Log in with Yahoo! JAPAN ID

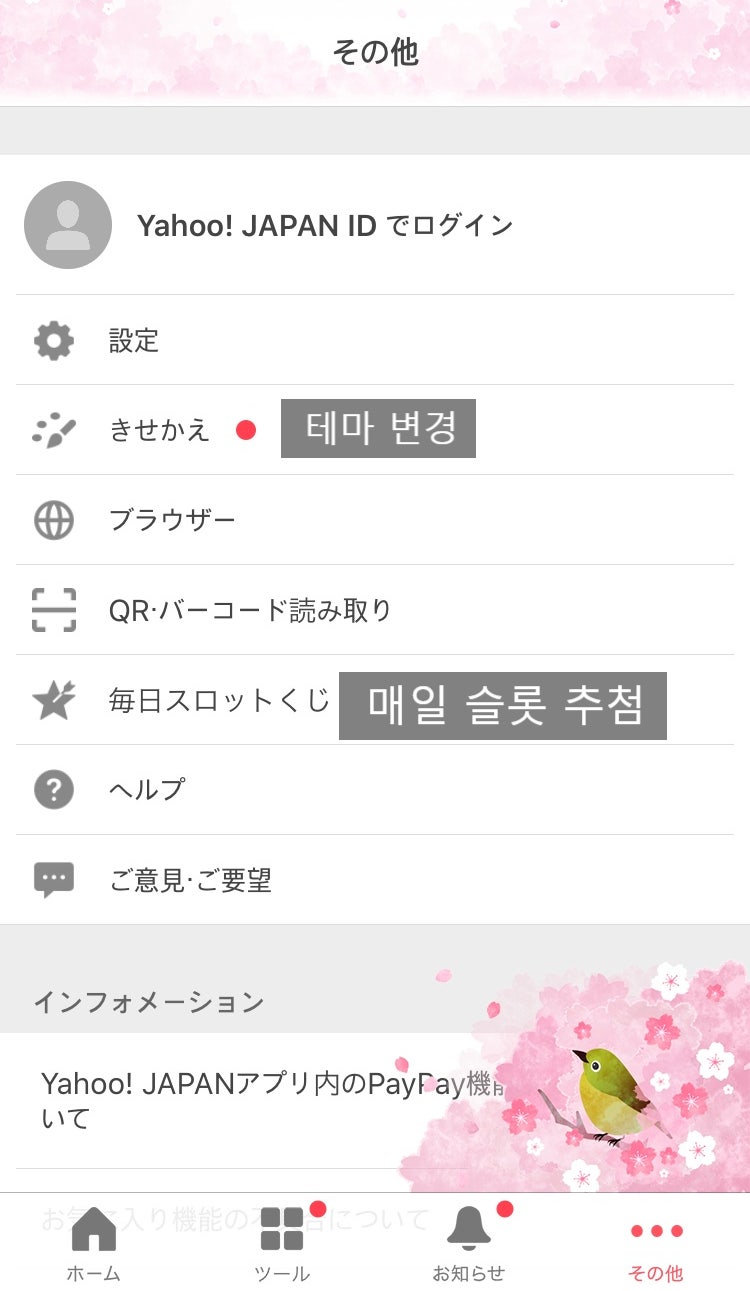[x=375, y=225]
